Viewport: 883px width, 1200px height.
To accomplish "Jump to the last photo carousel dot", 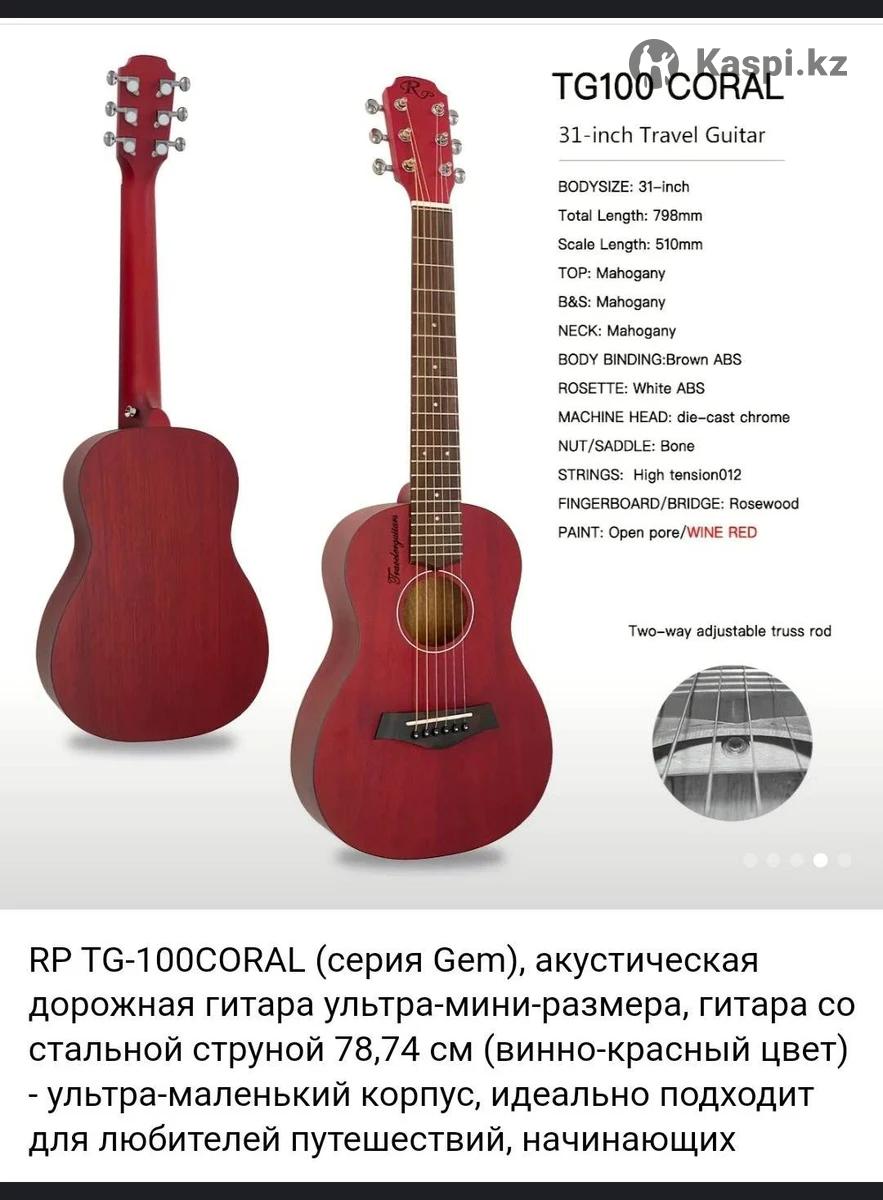I will (x=845, y=860).
